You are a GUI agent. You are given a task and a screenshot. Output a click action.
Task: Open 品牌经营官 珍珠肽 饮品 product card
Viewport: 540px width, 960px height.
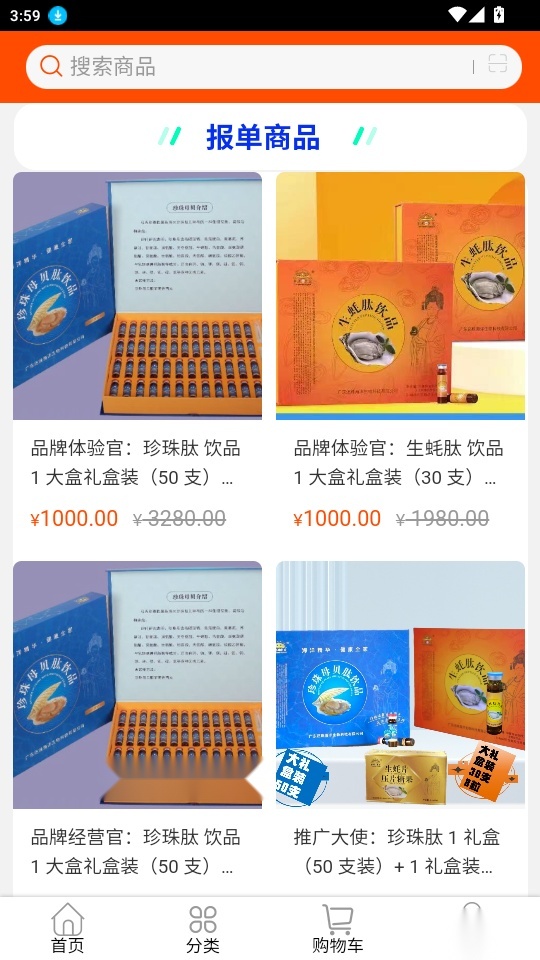pos(137,729)
